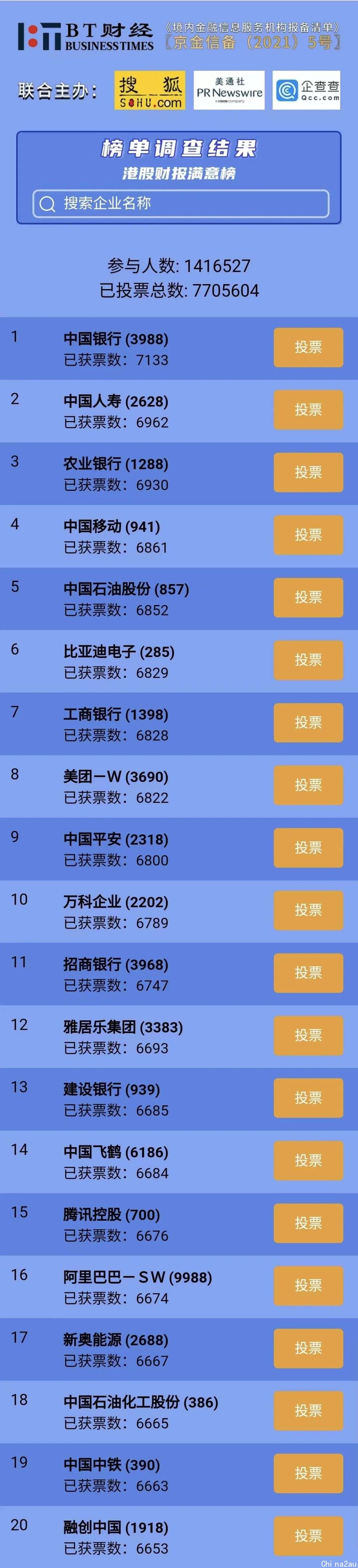
Task: Tap the company name search box
Action: click(x=180, y=203)
